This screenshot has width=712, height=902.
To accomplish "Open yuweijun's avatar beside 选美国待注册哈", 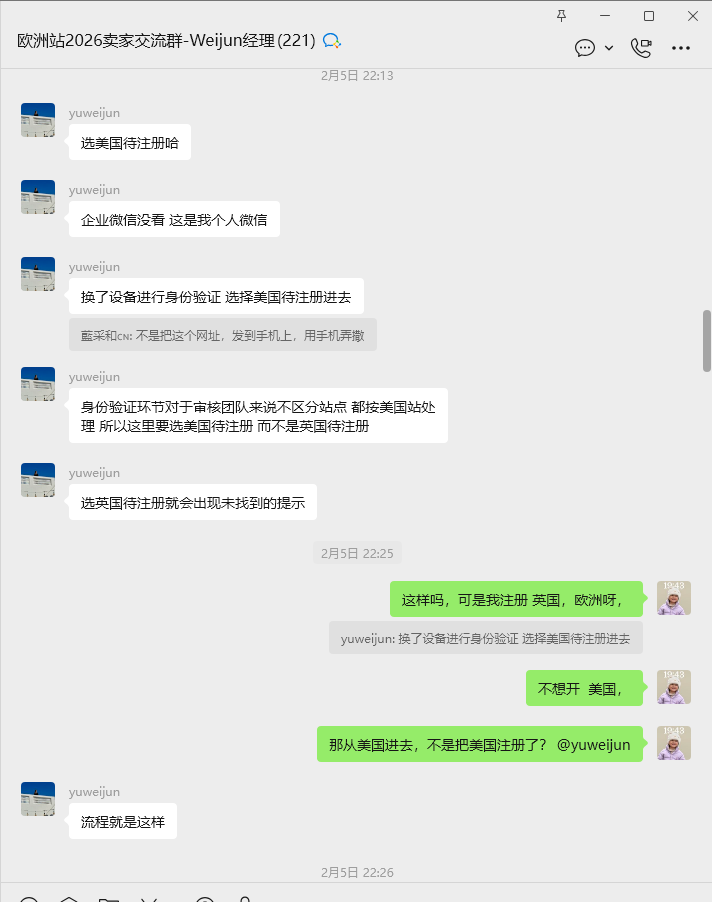I will 38,120.
